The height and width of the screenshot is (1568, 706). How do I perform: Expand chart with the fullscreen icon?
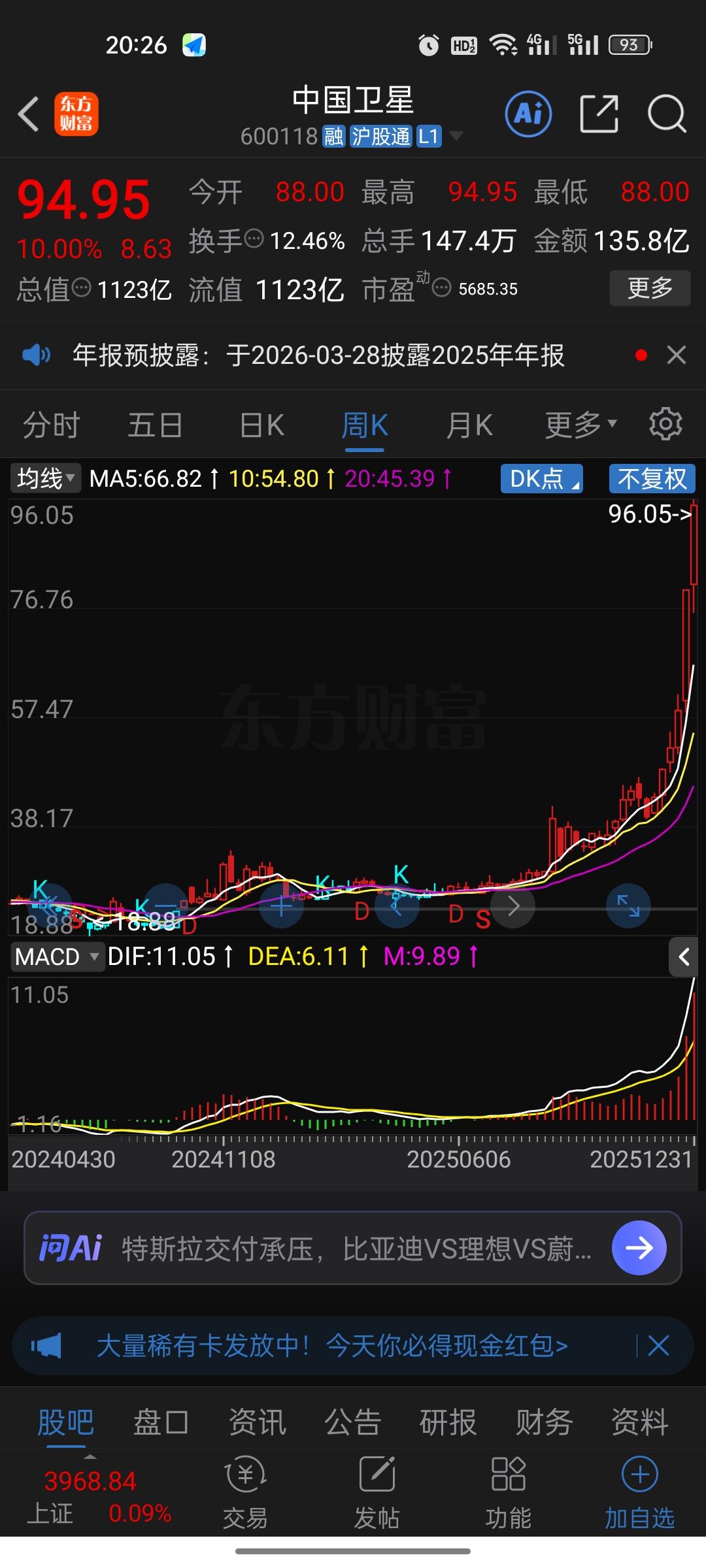tap(627, 906)
